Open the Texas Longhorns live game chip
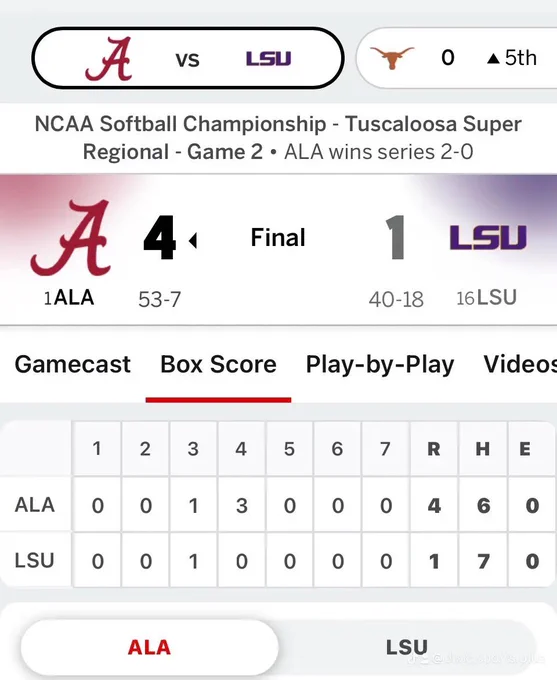The image size is (557, 680). 456,58
